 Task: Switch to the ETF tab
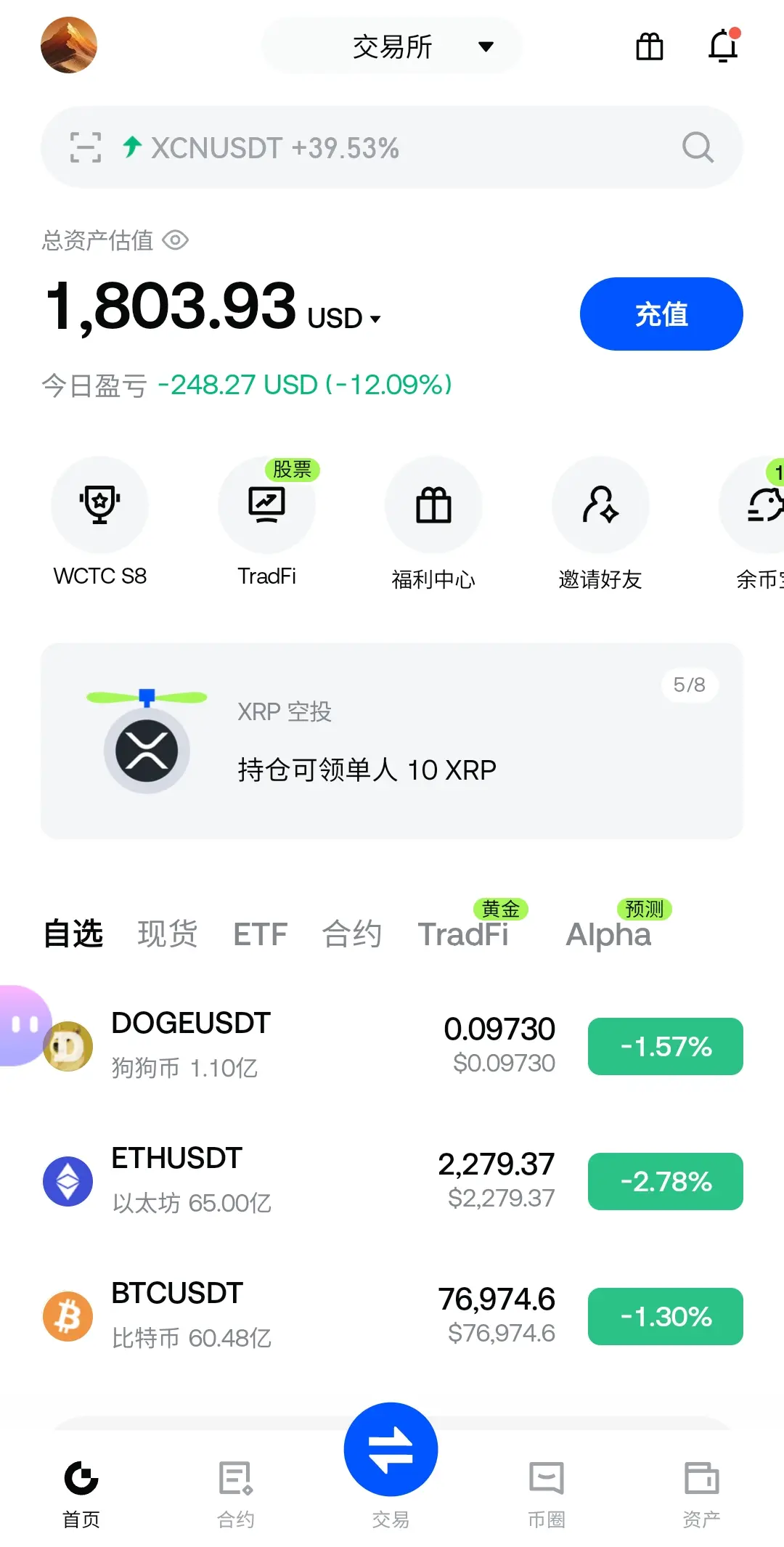[x=260, y=934]
